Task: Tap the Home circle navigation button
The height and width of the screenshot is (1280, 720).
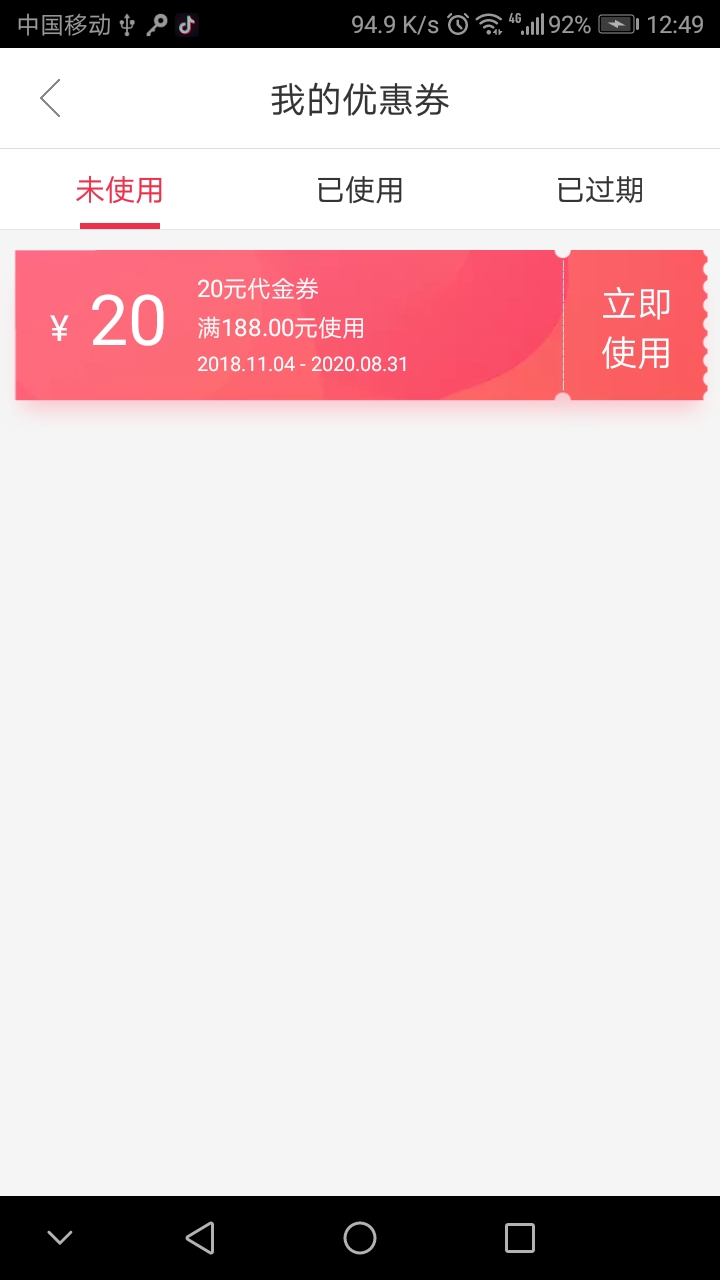Action: 360,1237
